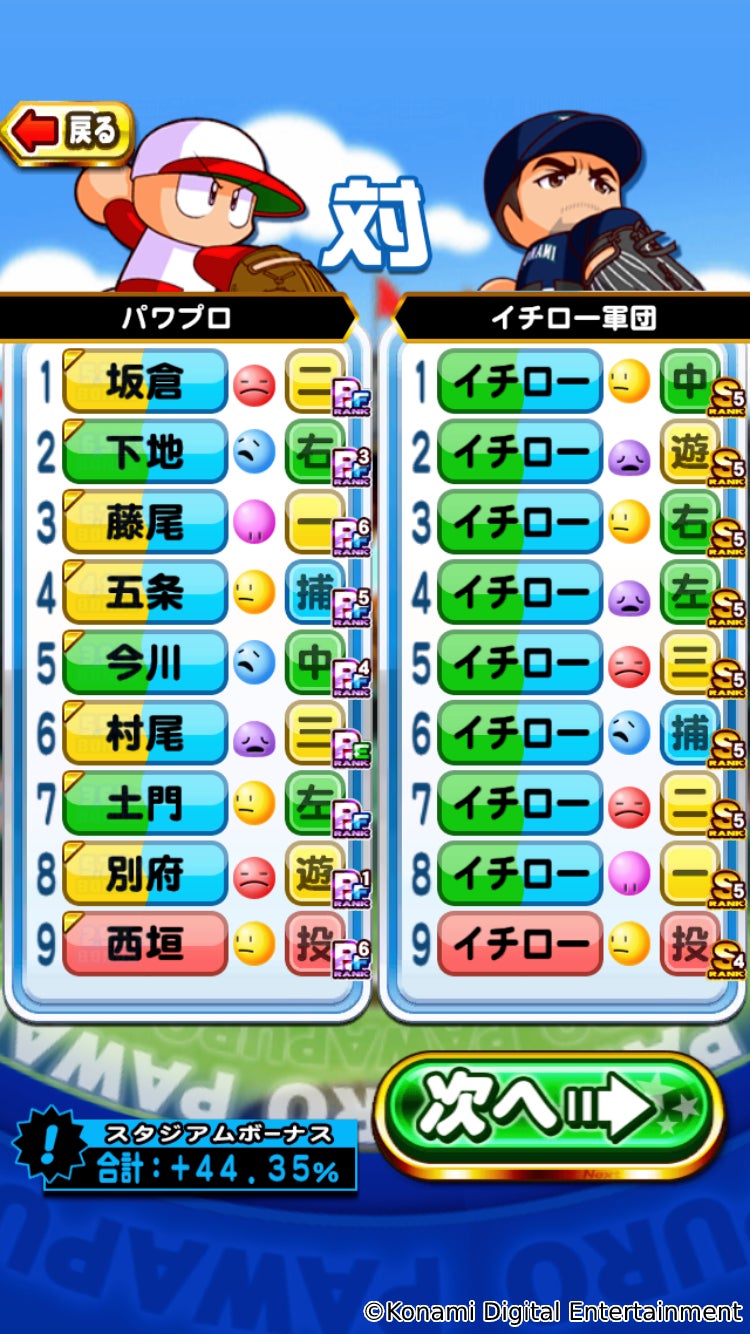
Task: Open the スタジアムボーナス info badge
Action: point(50,1148)
